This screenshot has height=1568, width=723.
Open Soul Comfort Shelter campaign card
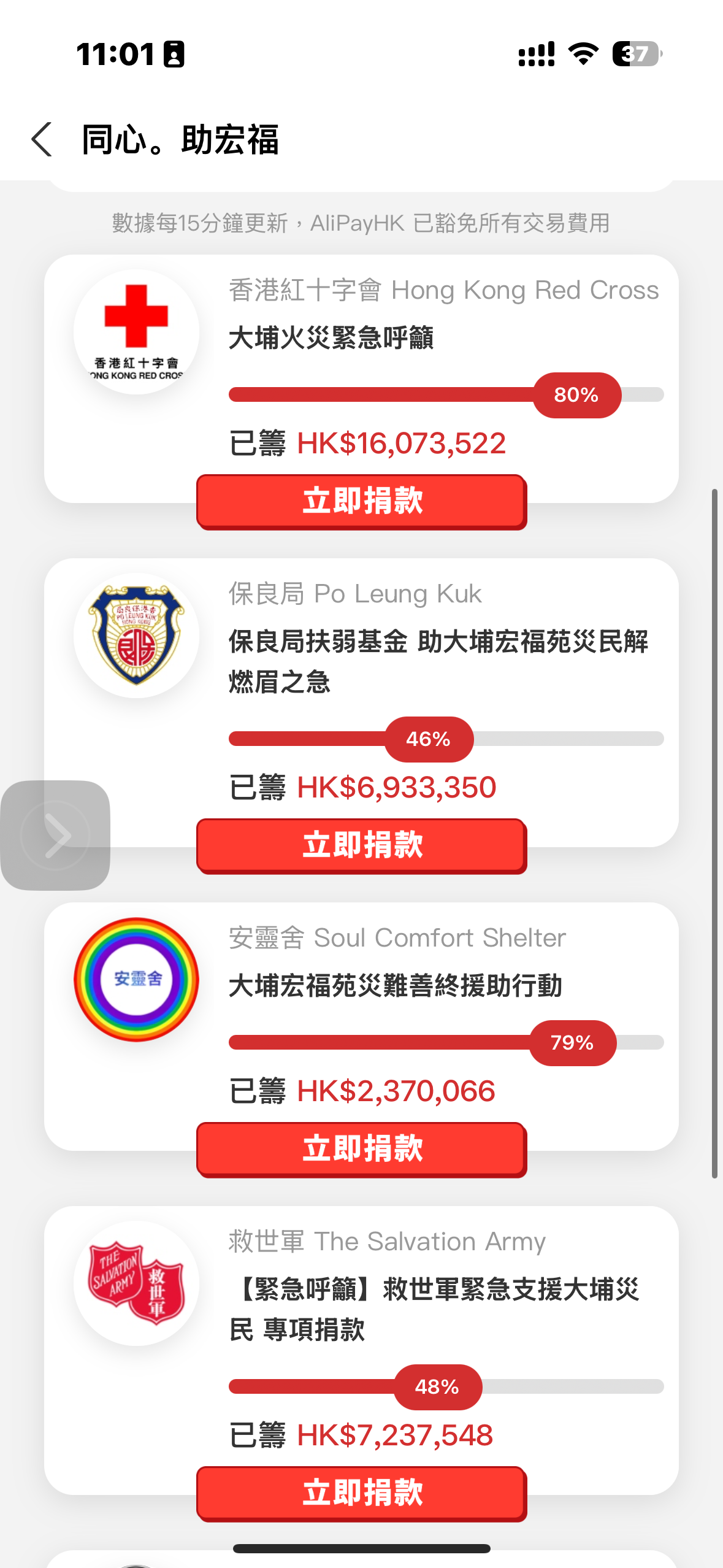tap(395, 986)
